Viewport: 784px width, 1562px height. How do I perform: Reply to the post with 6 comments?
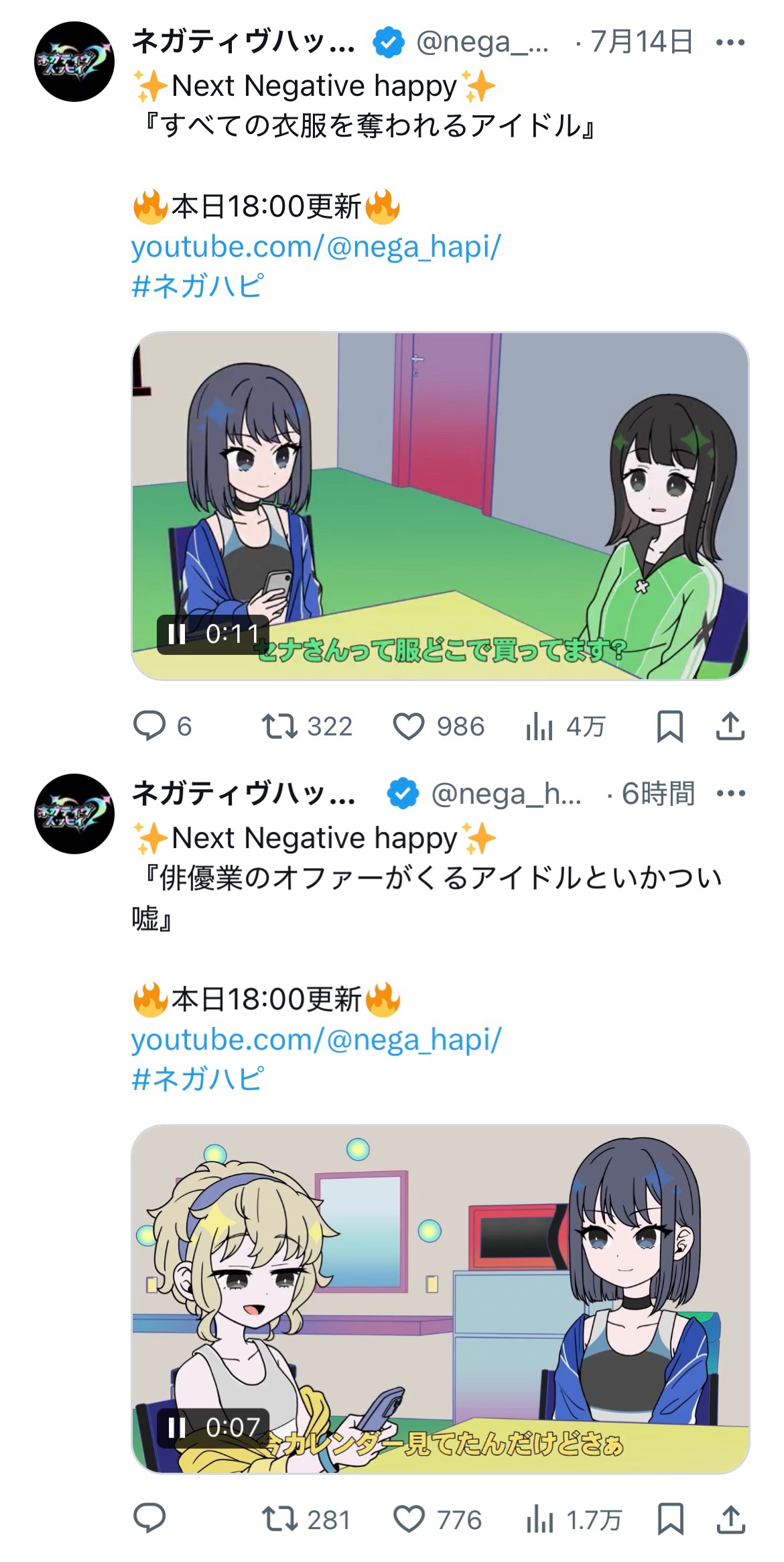[149, 726]
